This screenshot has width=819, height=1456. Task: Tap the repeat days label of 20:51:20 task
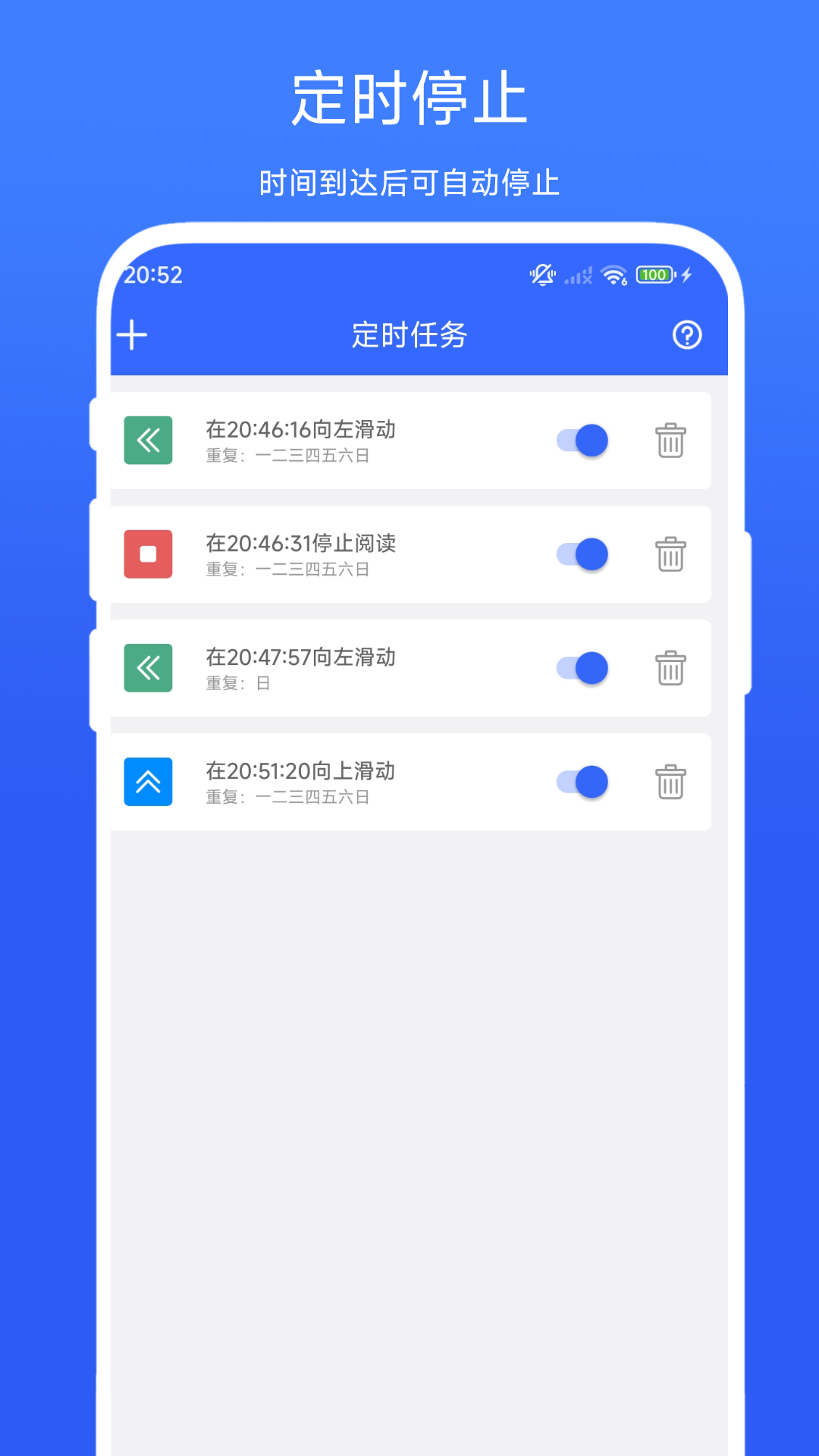tap(287, 796)
